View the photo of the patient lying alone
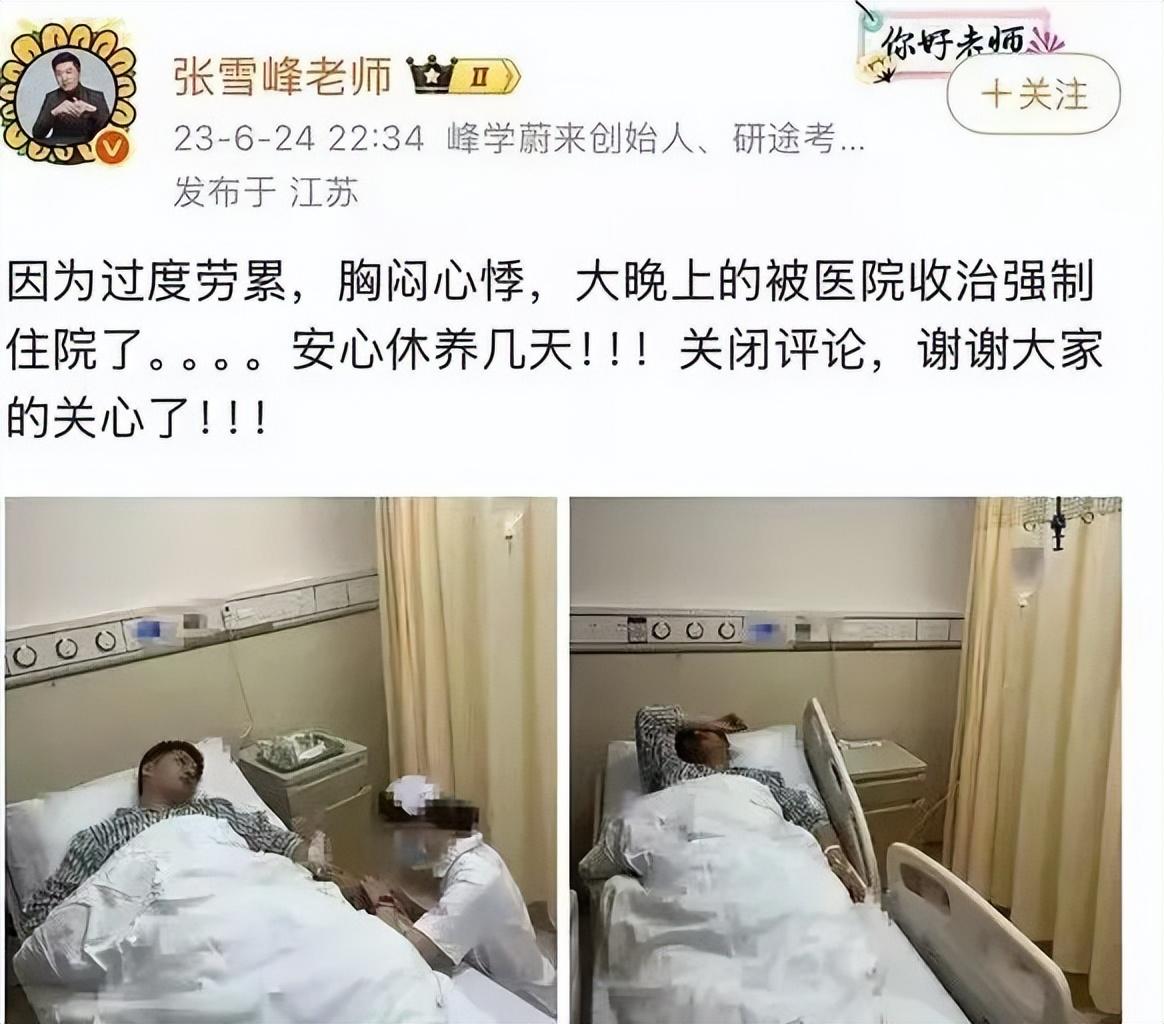This screenshot has width=1164, height=1024. click(x=845, y=759)
